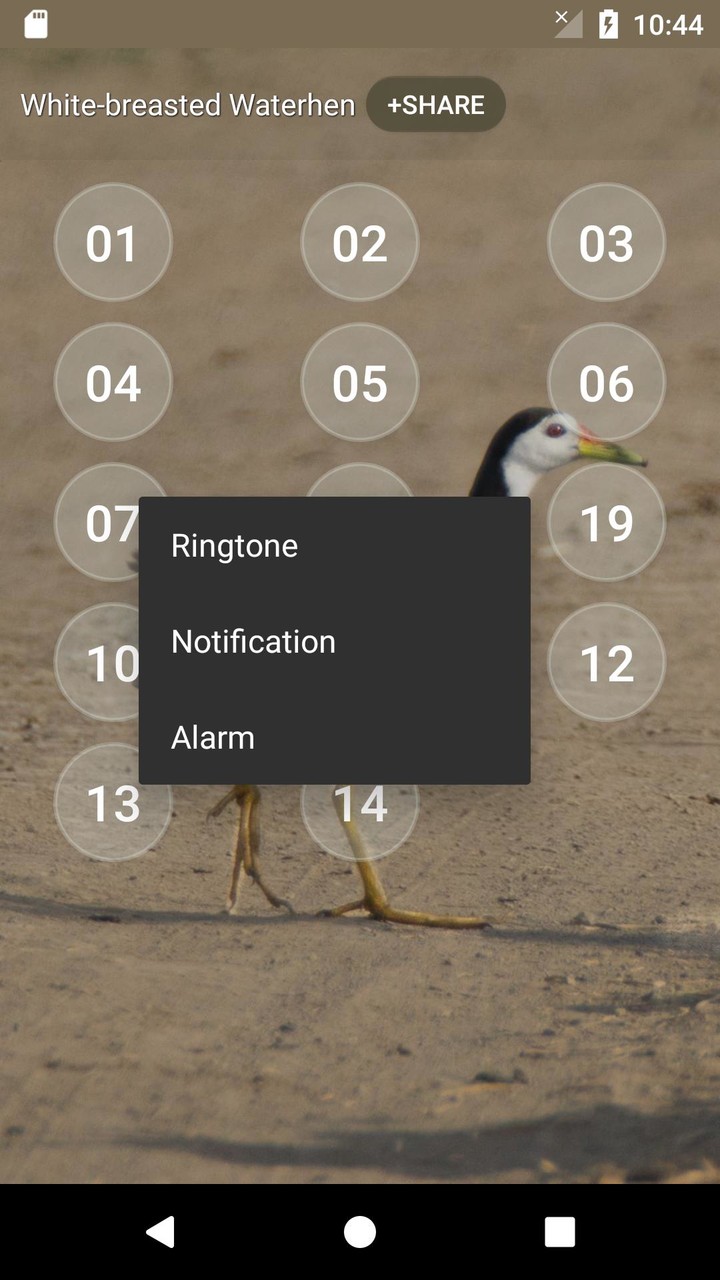Play sound 06 next to the bird's head
This screenshot has width=720, height=1280.
click(x=605, y=383)
